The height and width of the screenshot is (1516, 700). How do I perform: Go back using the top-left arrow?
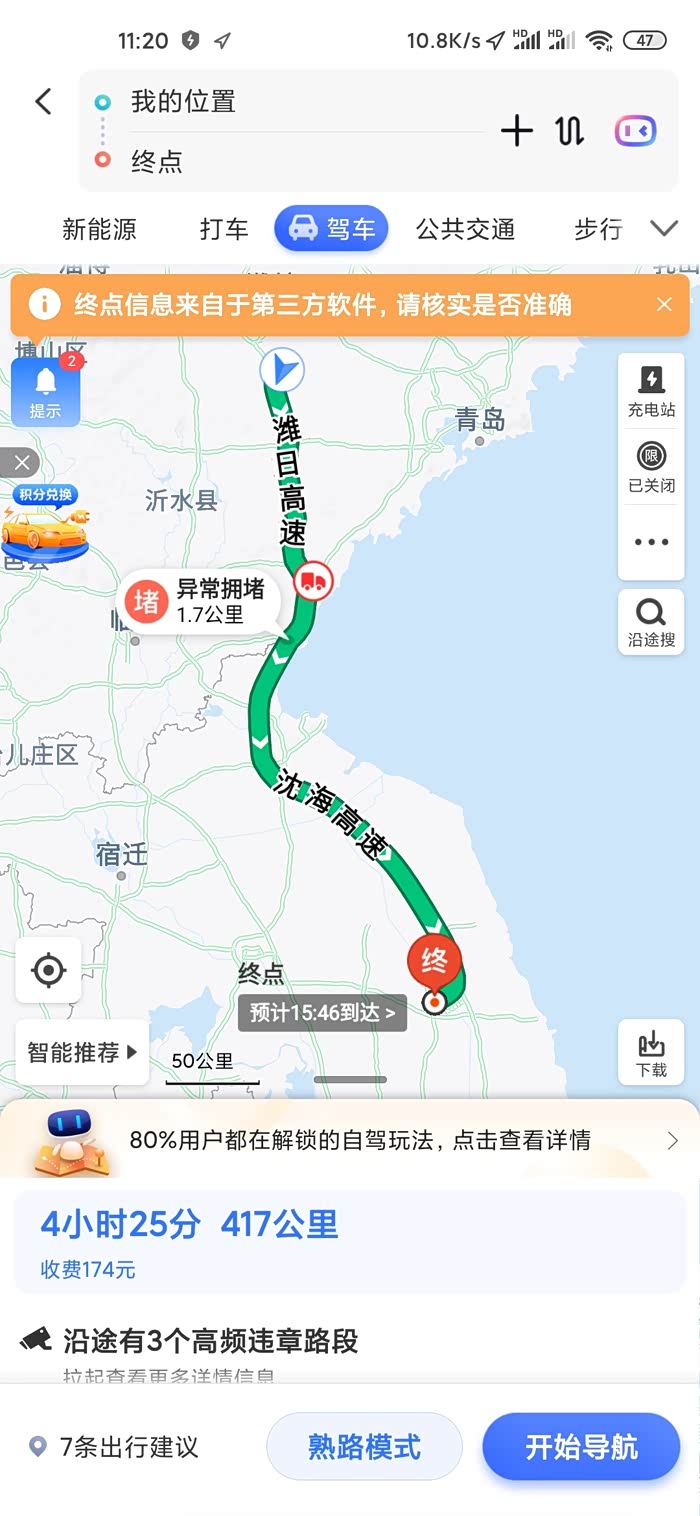(x=43, y=101)
